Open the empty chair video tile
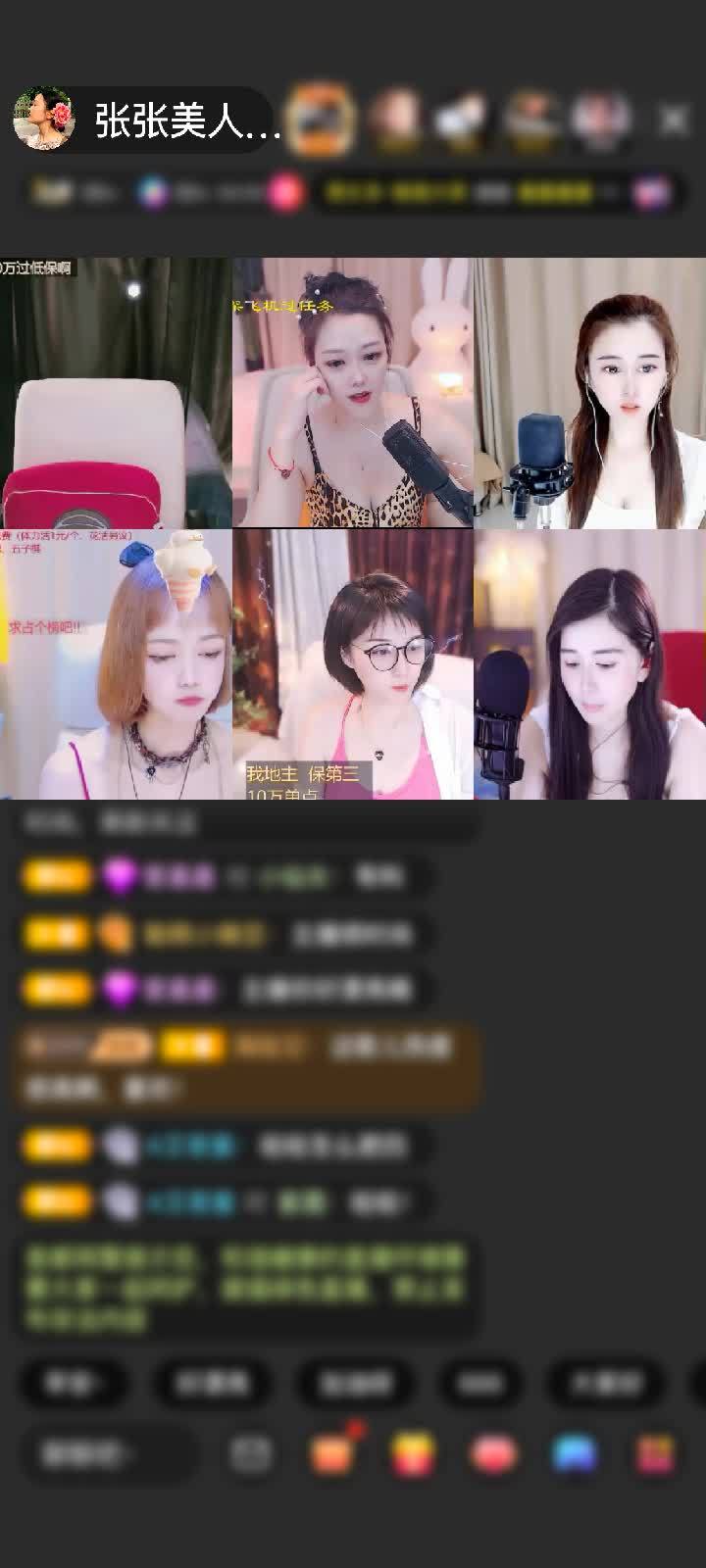This screenshot has width=706, height=1568. coord(116,392)
